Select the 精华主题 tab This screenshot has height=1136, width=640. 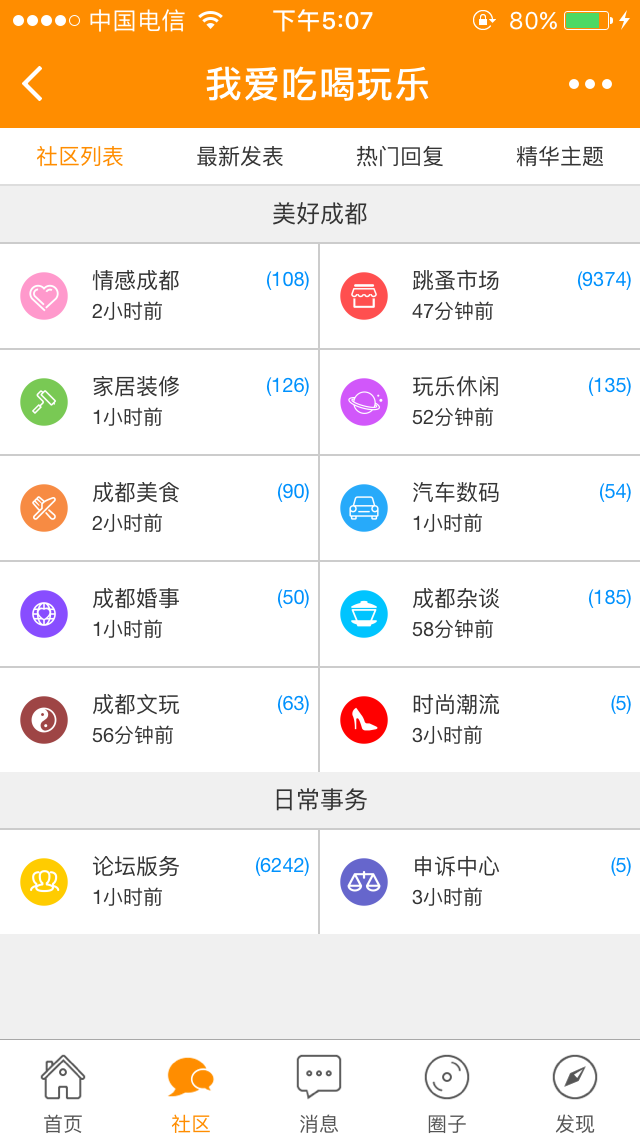pos(560,156)
